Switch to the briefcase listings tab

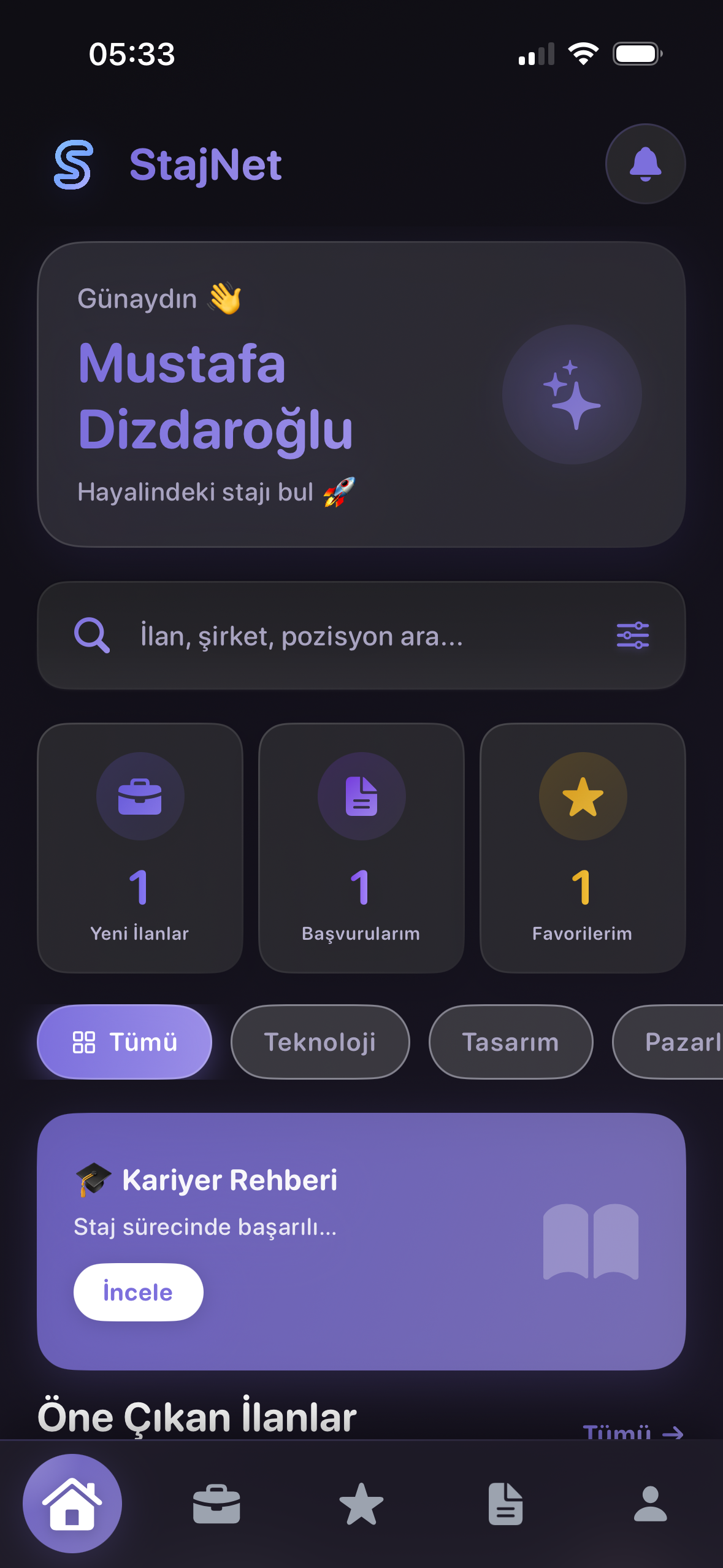(x=216, y=1504)
